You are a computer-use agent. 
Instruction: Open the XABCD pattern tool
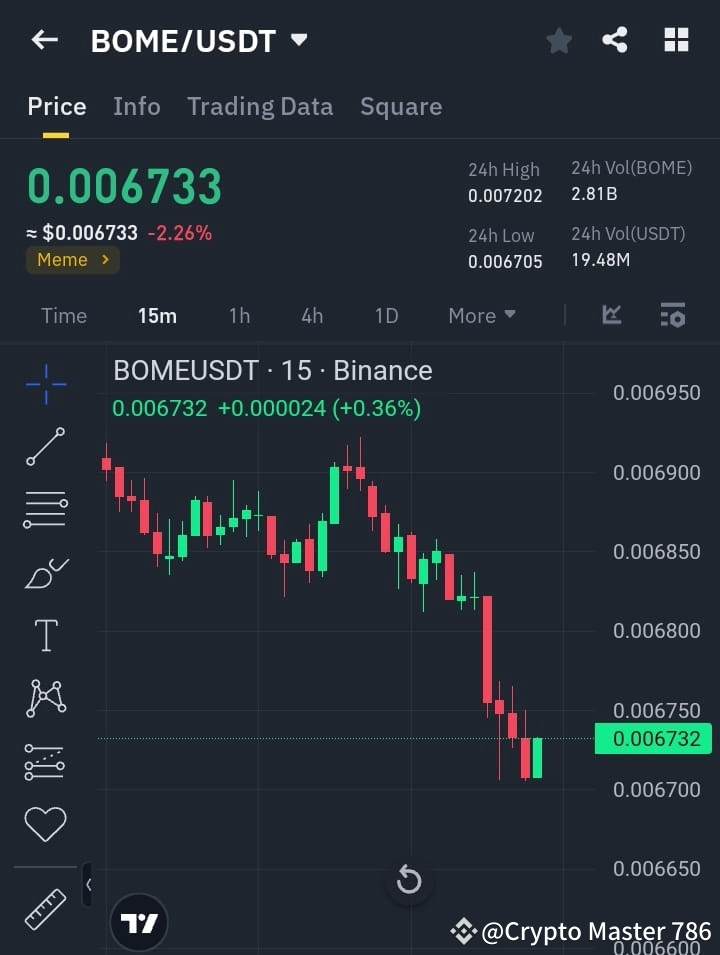[44, 698]
